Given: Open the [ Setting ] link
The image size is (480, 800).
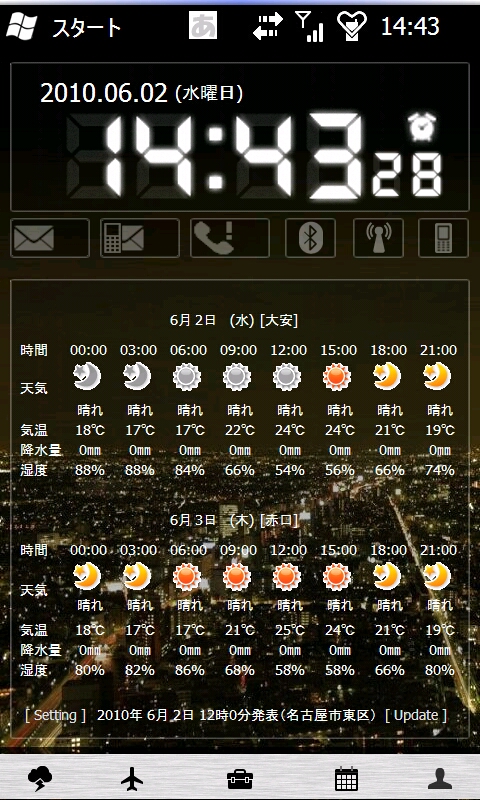Looking at the screenshot, I should 56,715.
